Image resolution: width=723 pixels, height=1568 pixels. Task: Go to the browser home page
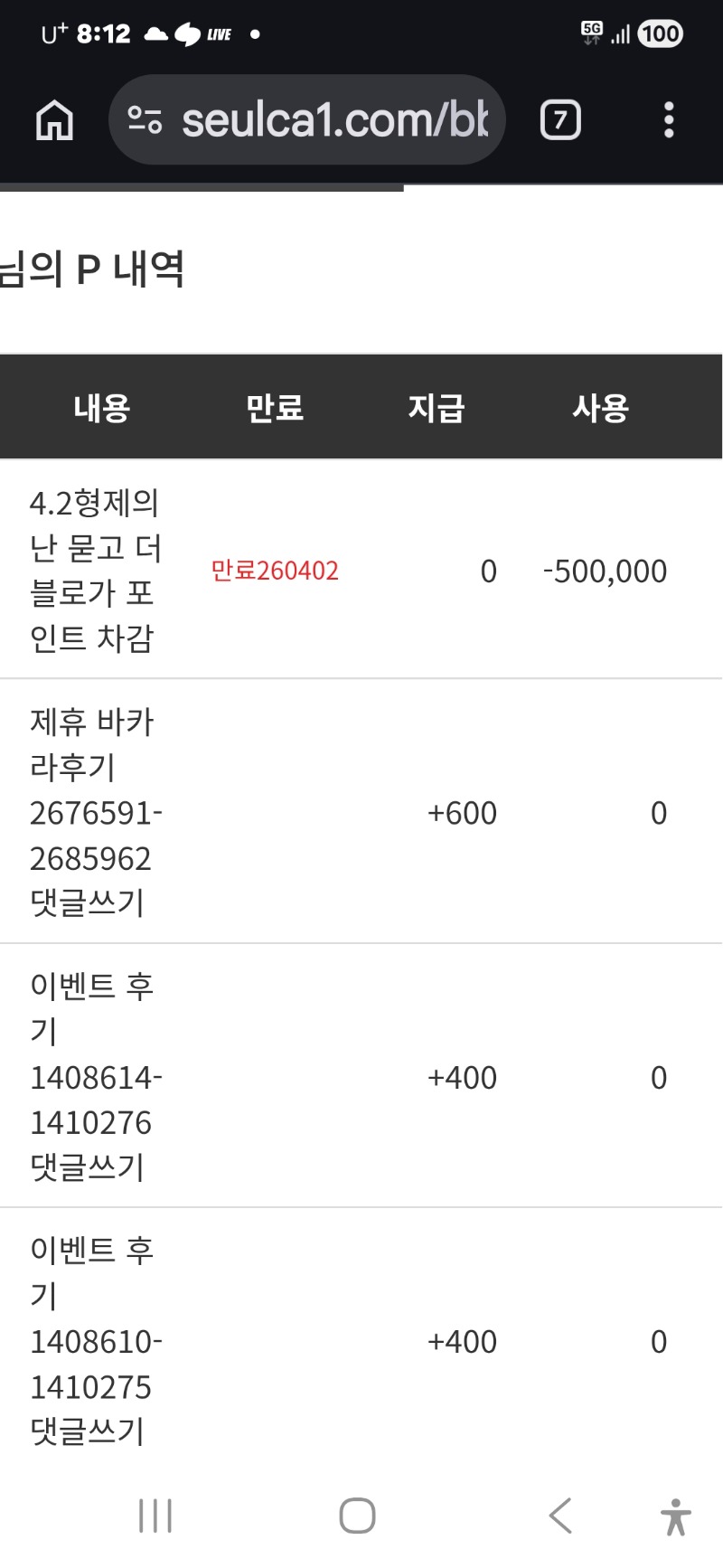pos(54,120)
